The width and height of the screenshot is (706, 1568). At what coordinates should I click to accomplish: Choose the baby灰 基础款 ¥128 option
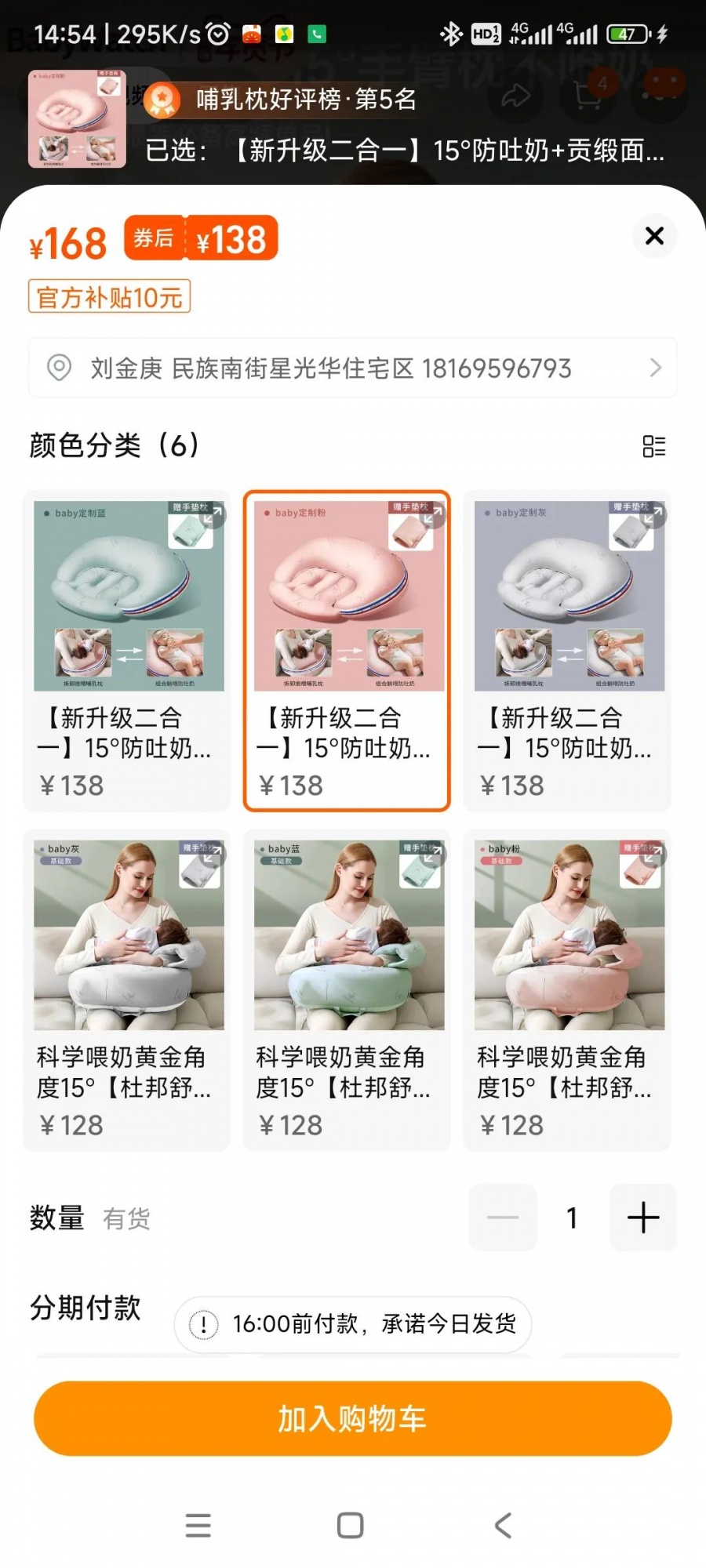[x=128, y=989]
